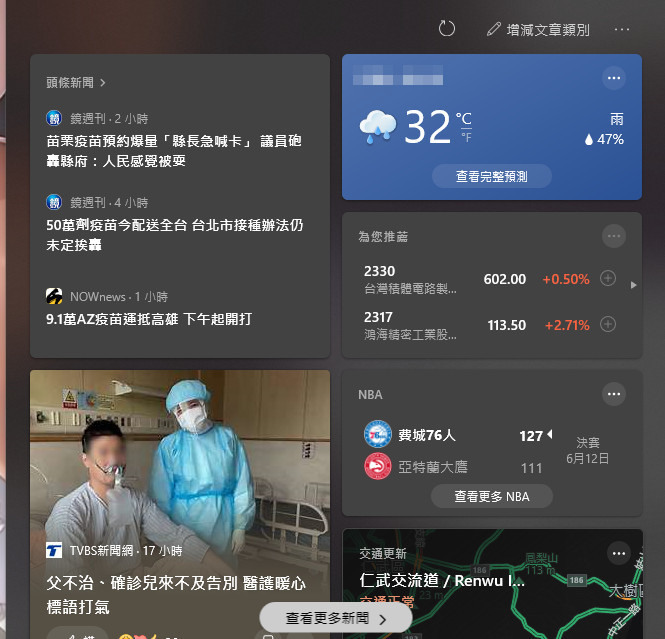Image resolution: width=665 pixels, height=639 pixels.
Task: Add stock 2317 to the watchlist
Action: 608,325
